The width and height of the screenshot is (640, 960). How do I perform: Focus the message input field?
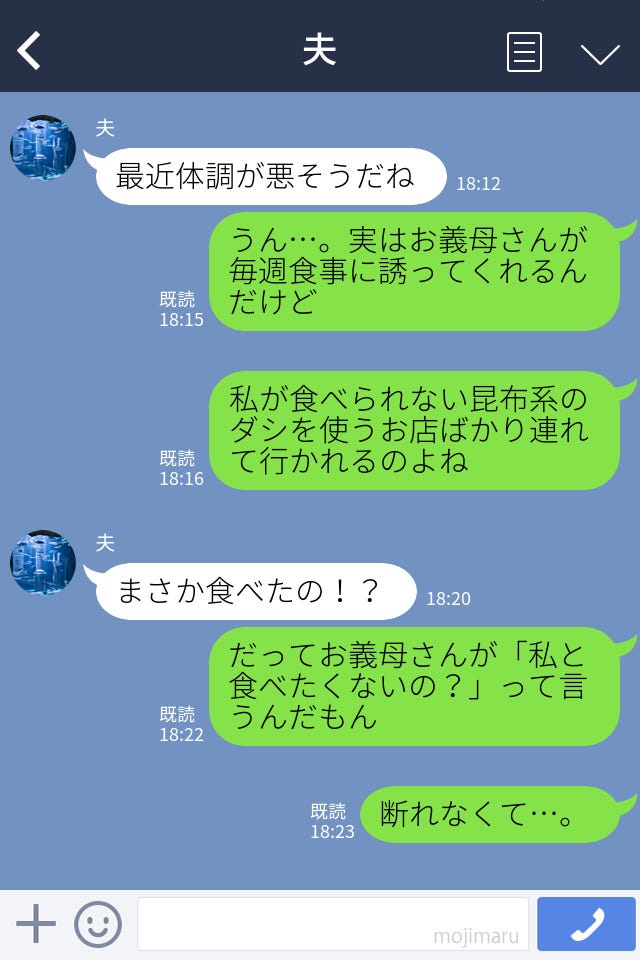click(x=332, y=924)
